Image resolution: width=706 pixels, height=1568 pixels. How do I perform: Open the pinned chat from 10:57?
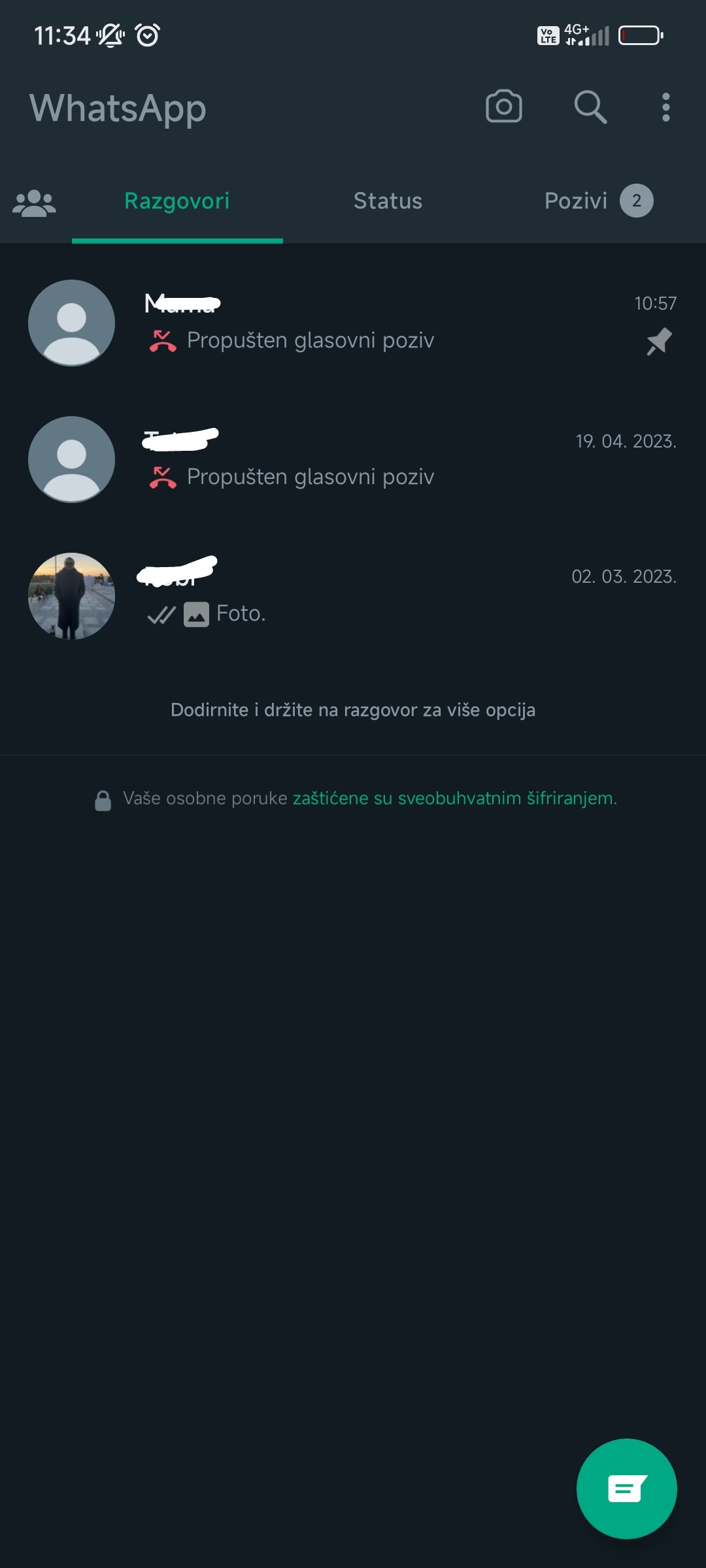click(x=353, y=323)
